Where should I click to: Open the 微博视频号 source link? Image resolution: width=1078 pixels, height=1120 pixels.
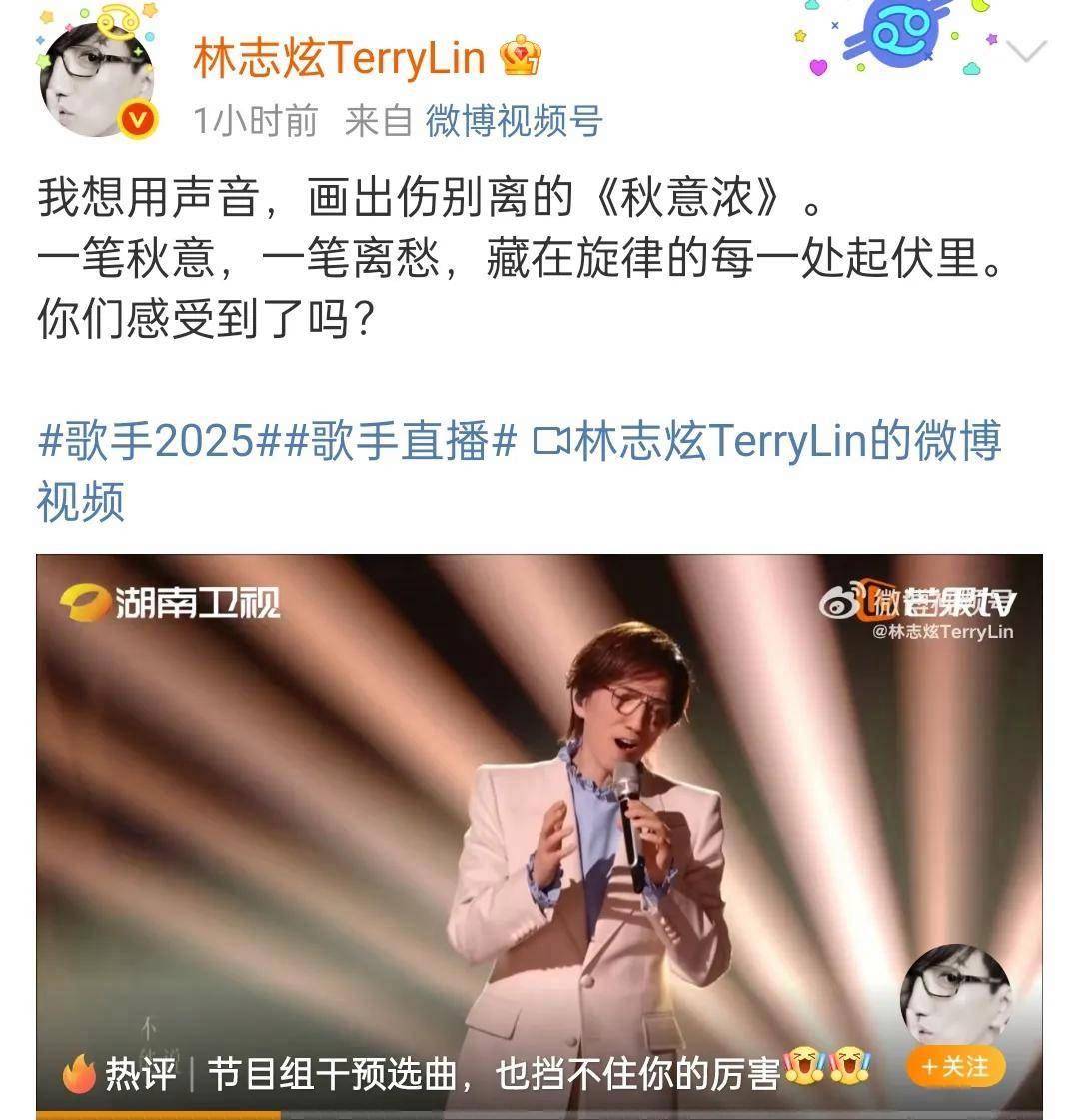tap(514, 122)
